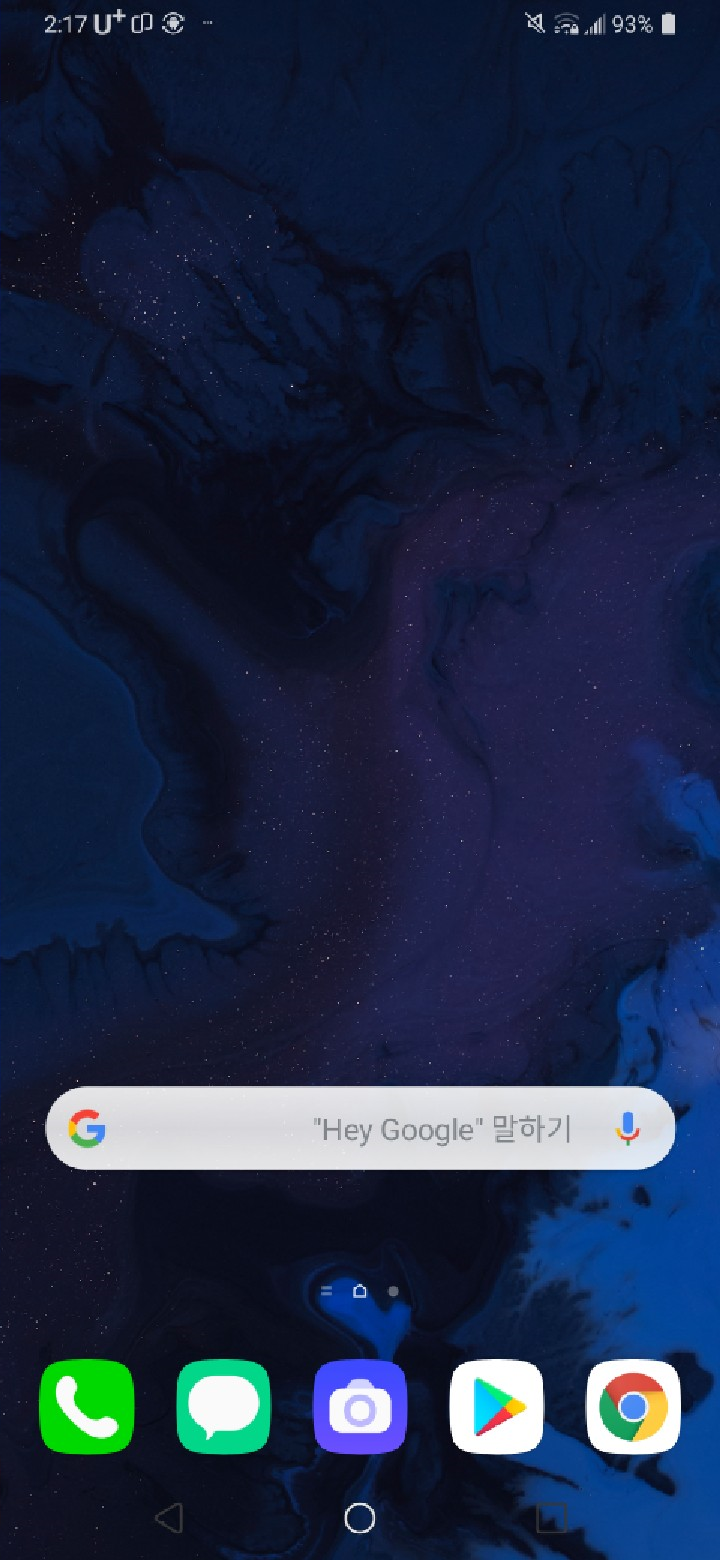Tap the Google G logo in search widget
720x1560 pixels.
(87, 1129)
